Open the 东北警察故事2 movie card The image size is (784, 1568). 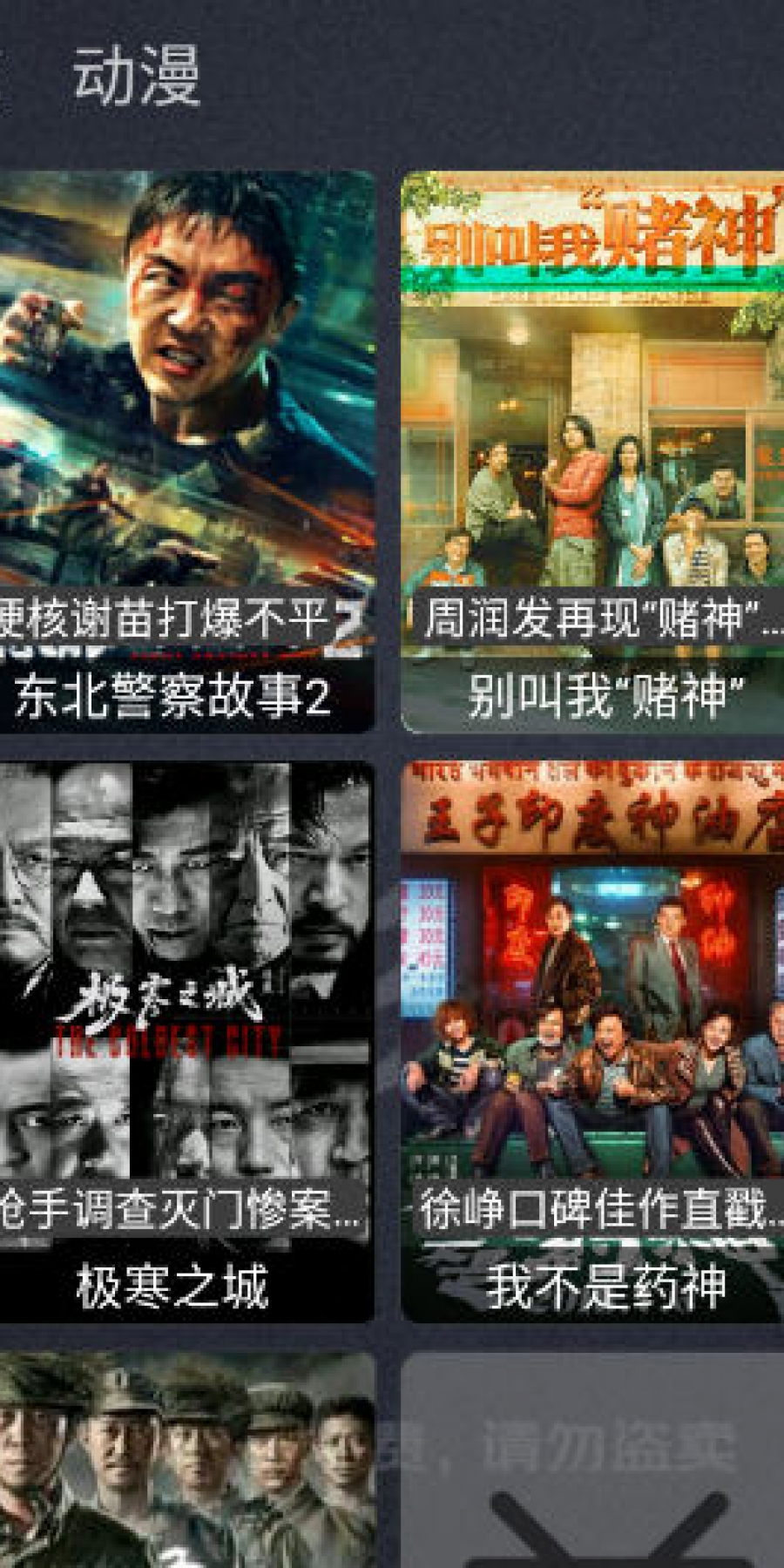(186, 450)
